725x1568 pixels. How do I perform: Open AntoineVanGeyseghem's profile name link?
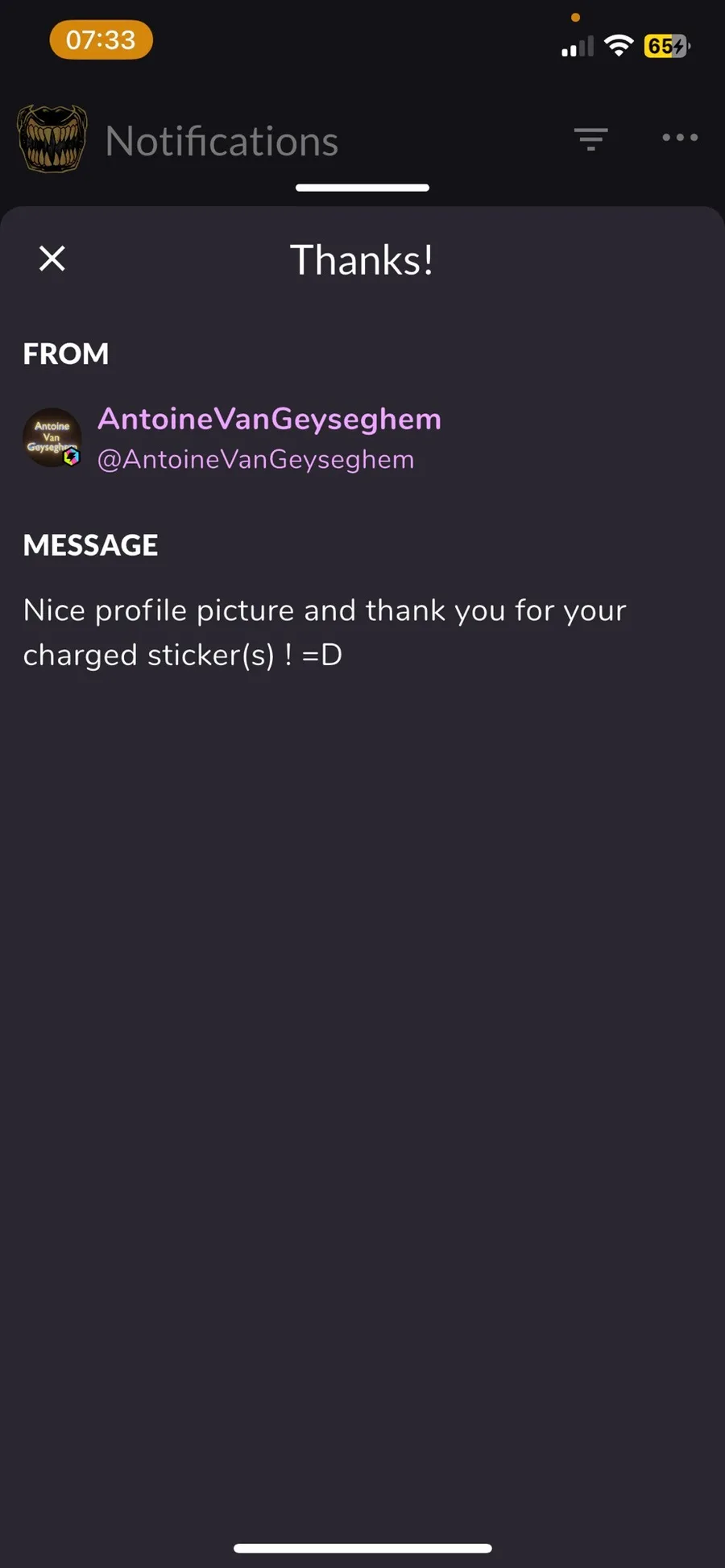pos(269,419)
